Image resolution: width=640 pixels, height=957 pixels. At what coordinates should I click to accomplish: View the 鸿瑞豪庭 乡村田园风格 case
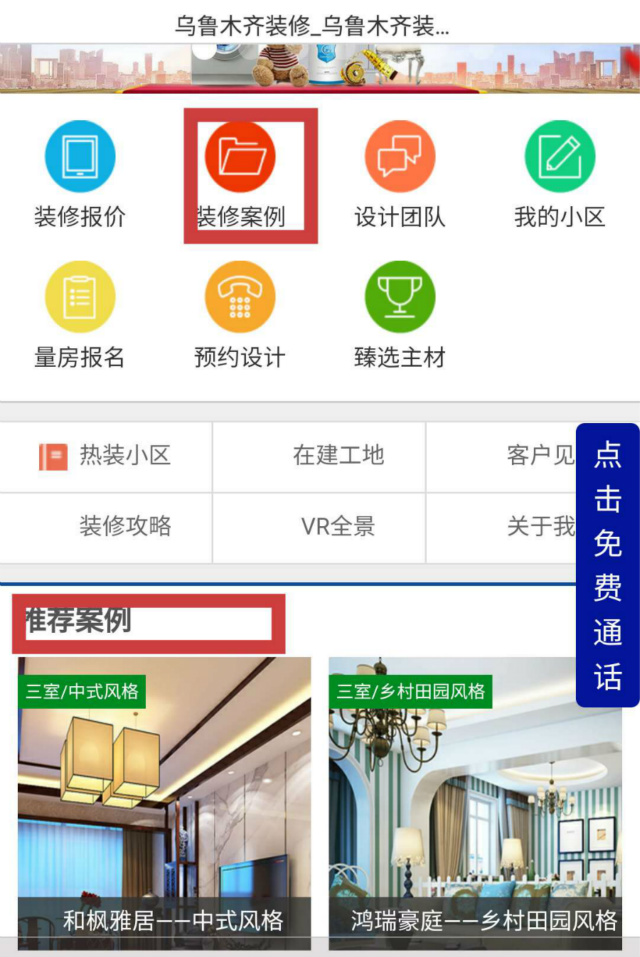tap(476, 800)
